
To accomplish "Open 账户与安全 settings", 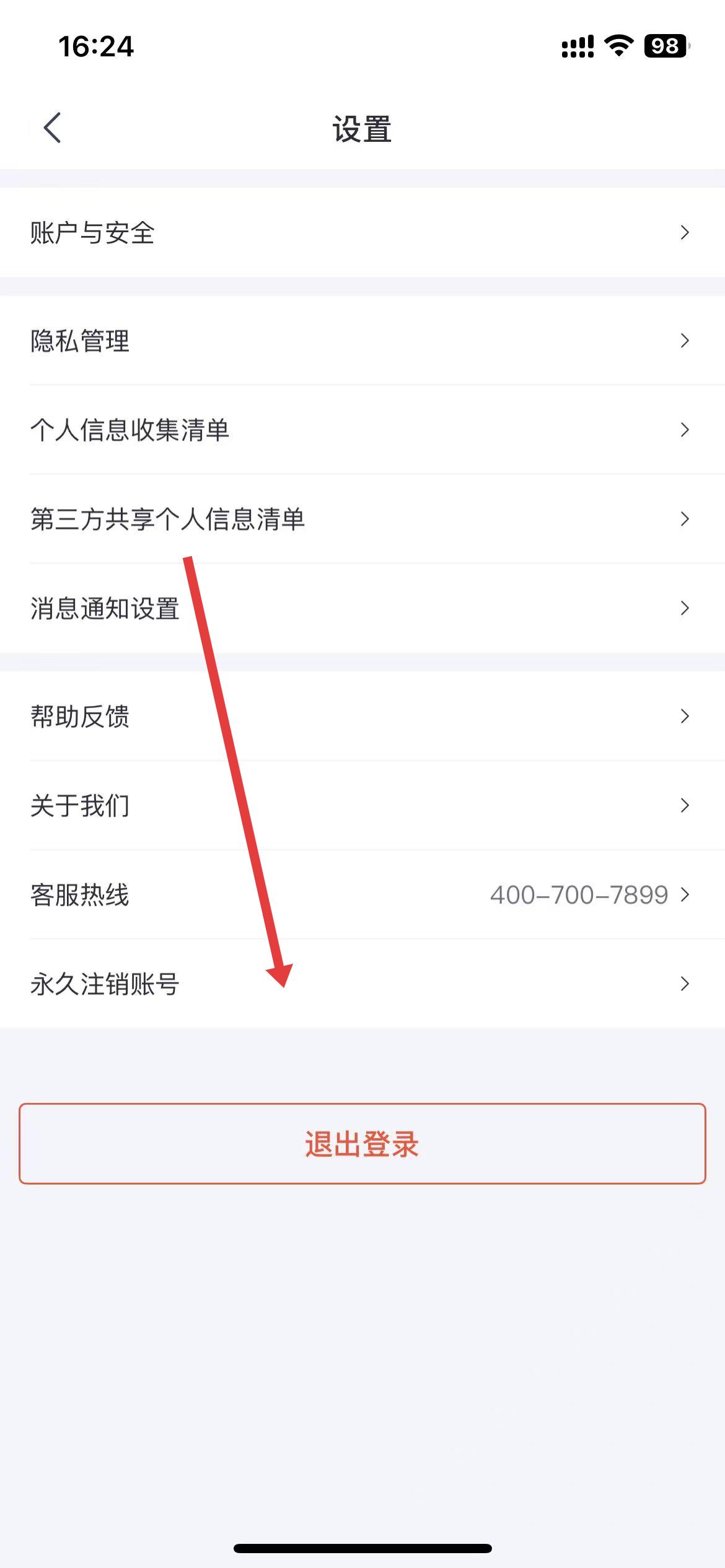I will pos(362,233).
